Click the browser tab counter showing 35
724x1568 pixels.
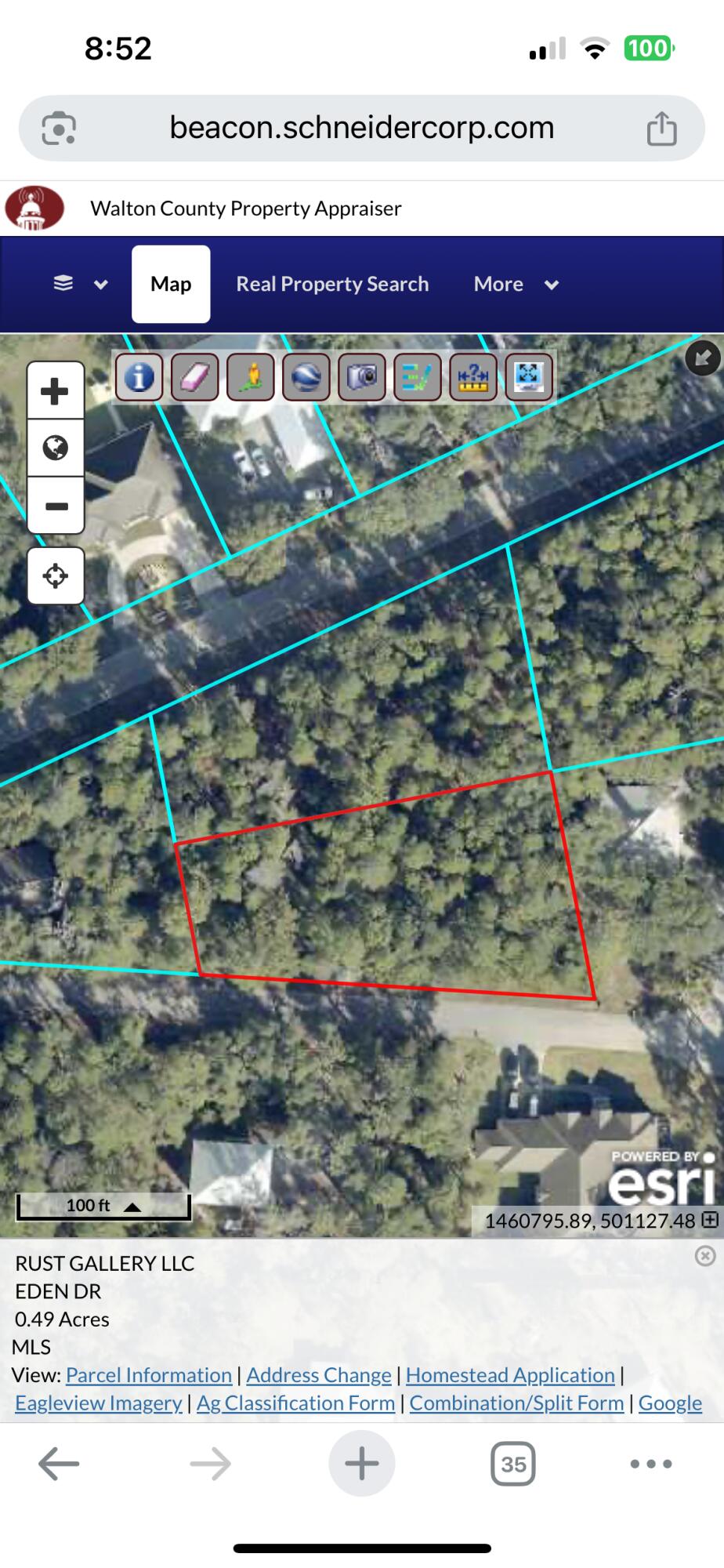[513, 1463]
